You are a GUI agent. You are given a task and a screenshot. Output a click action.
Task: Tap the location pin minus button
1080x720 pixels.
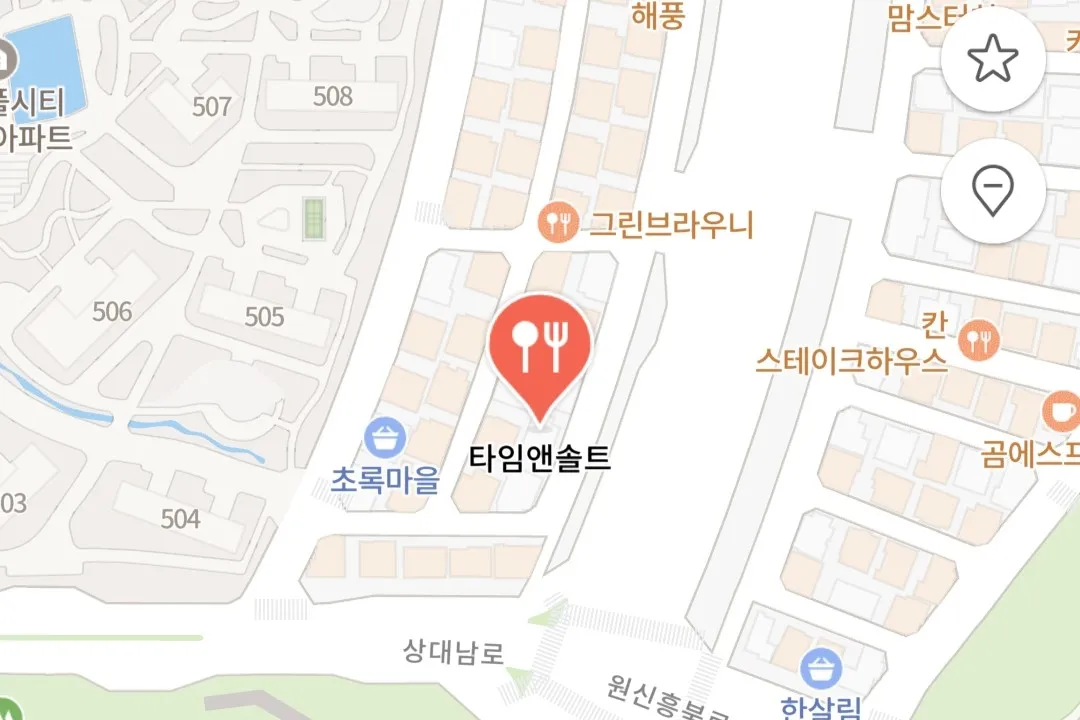[993, 190]
